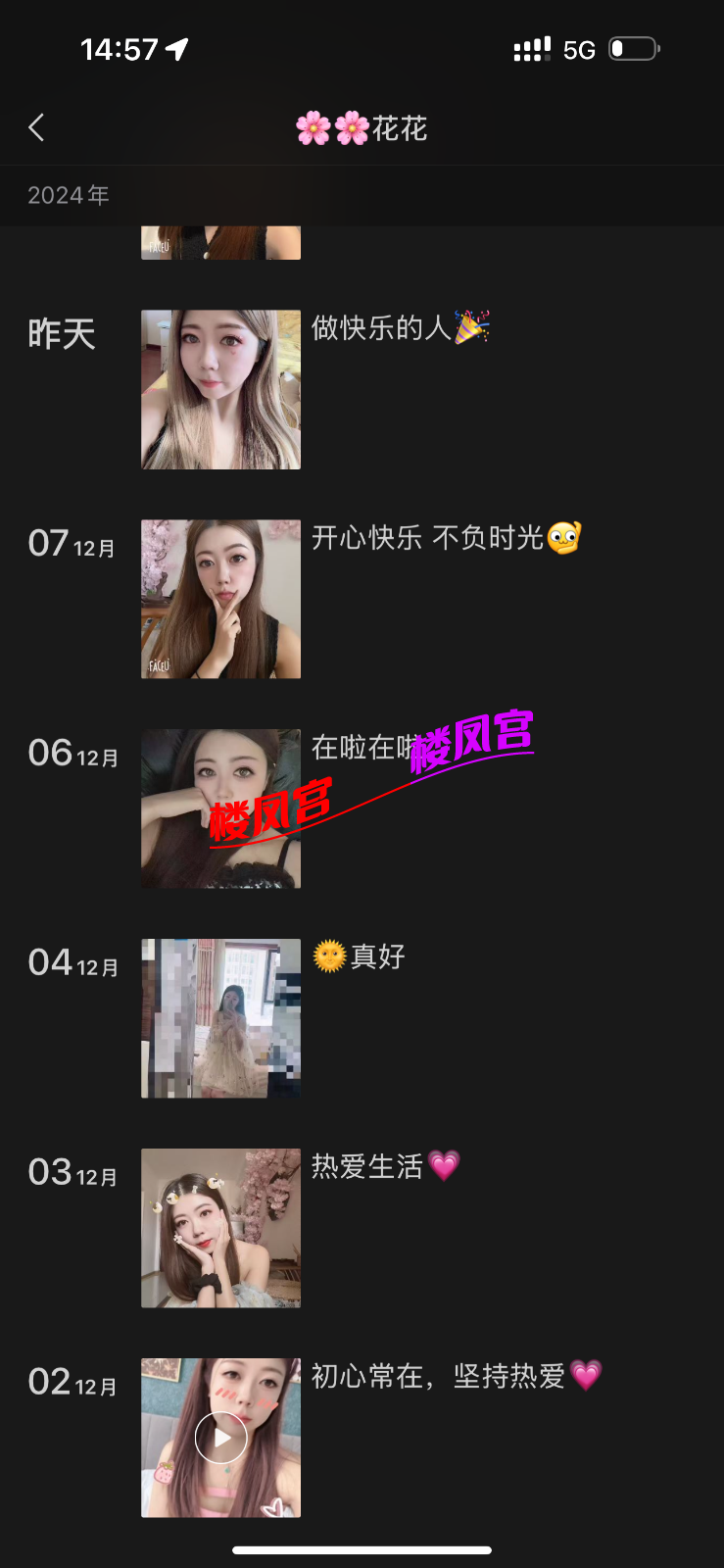This screenshot has width=724, height=1568.
Task: Open the 06 12月 photo post
Action: point(220,808)
